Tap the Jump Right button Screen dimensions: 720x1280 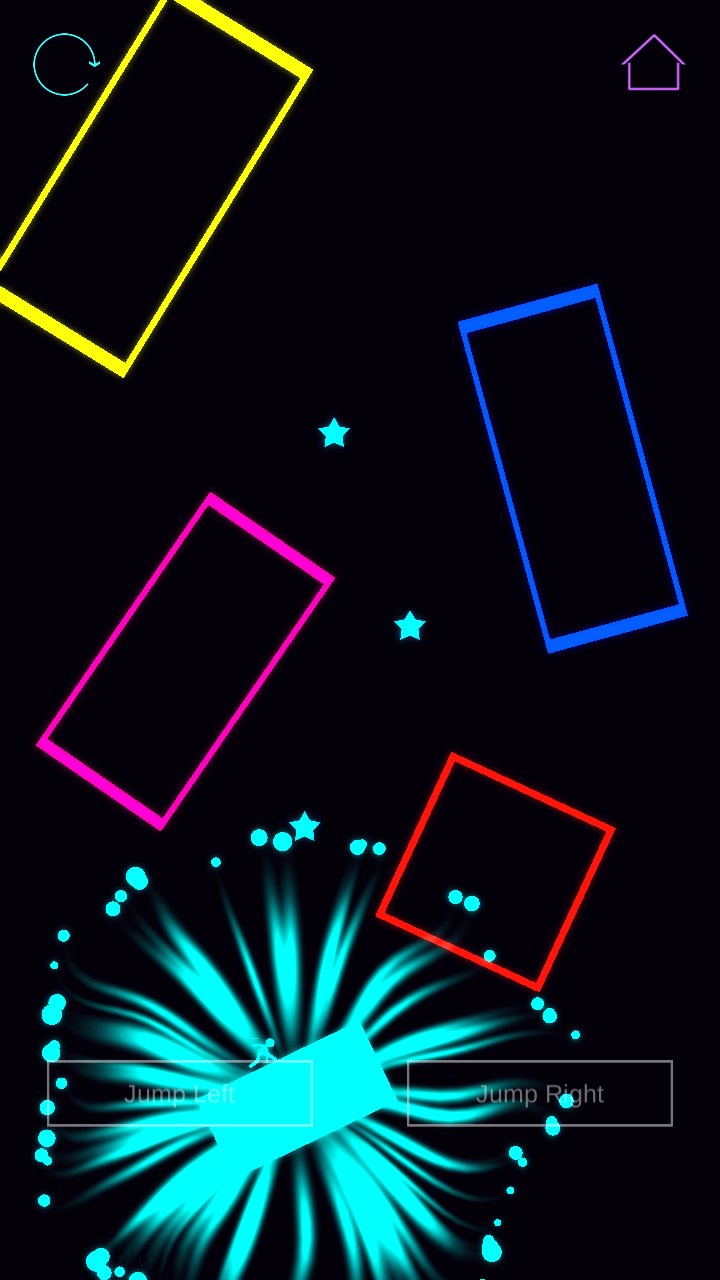(x=540, y=1093)
